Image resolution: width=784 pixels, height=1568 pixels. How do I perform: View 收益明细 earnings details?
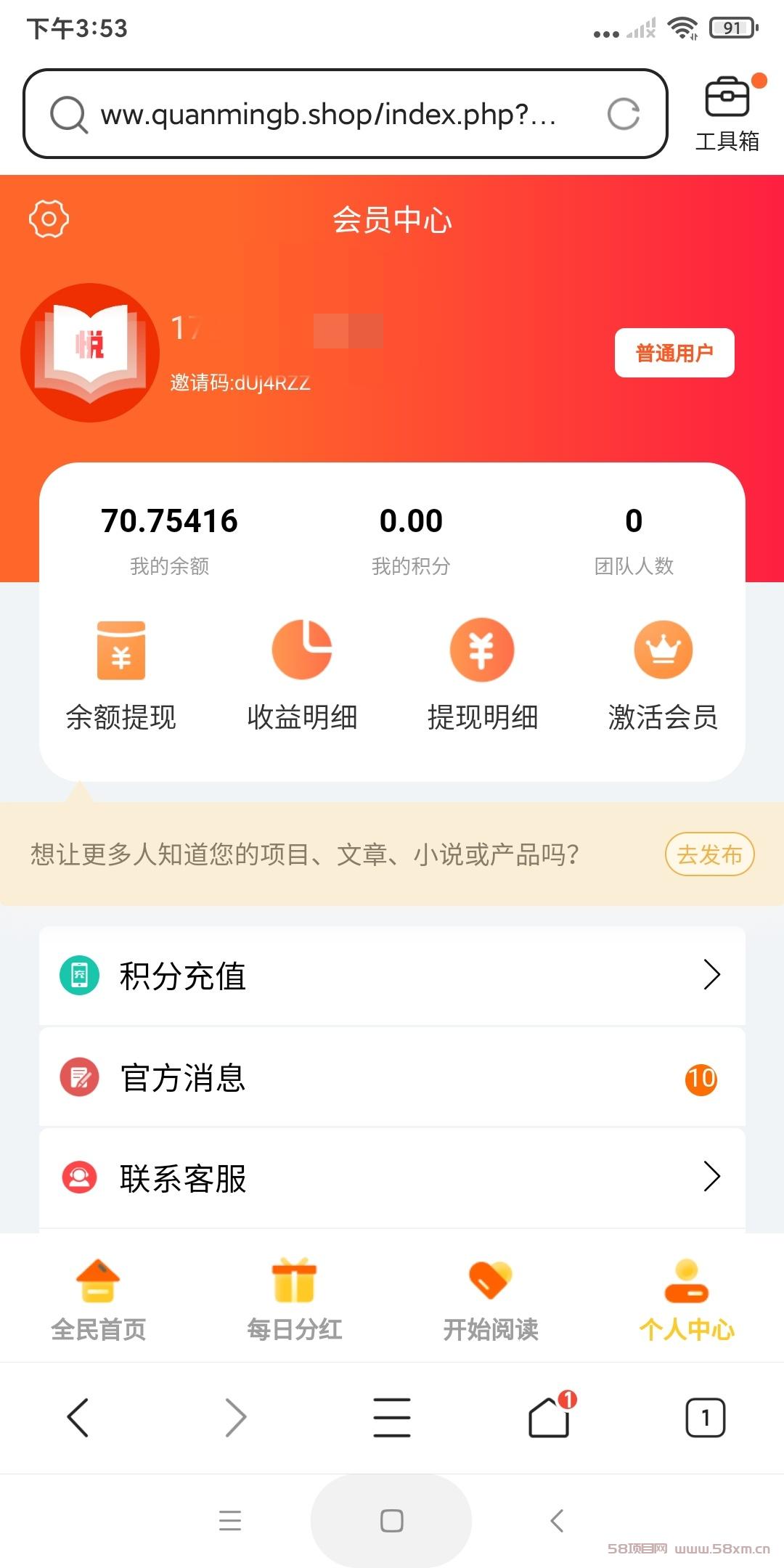point(302,675)
